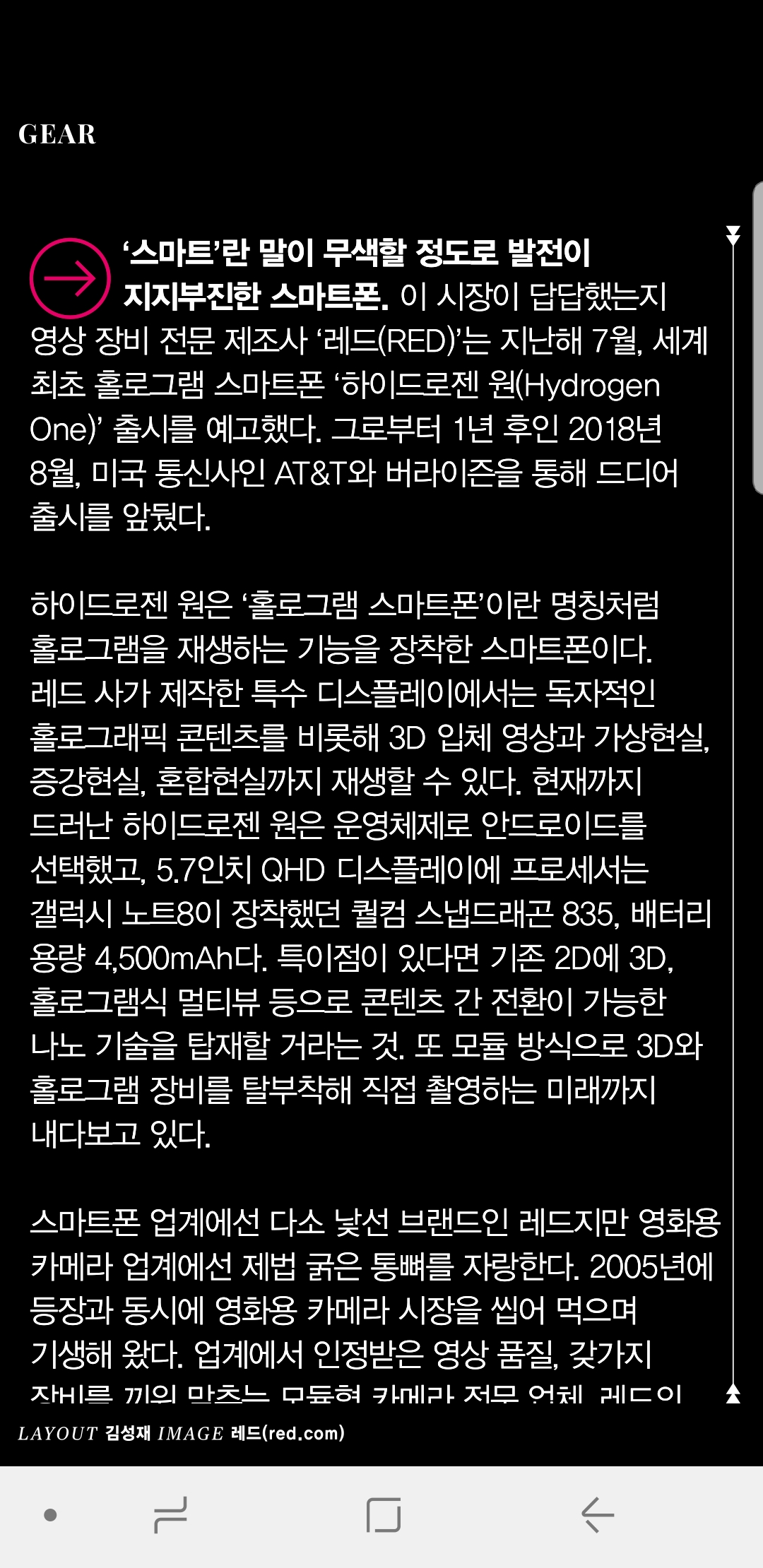Image resolution: width=763 pixels, height=1568 pixels.
Task: Go back with the navigation bar arrow
Action: (x=598, y=1514)
